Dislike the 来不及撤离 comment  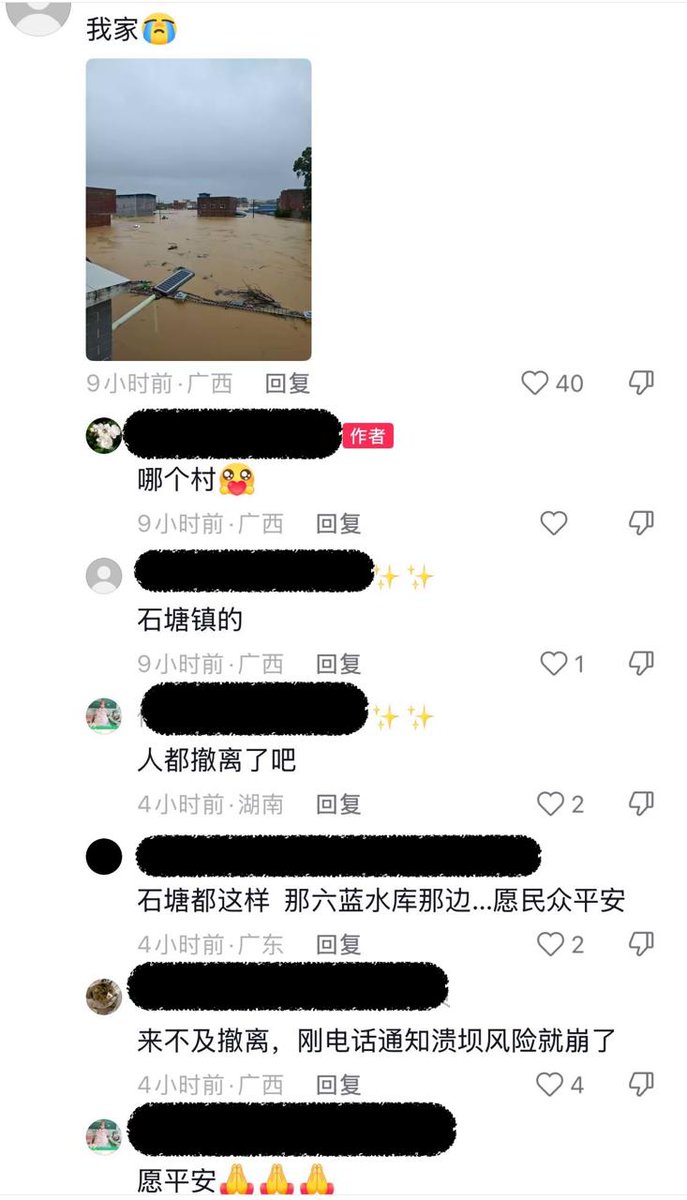[641, 1084]
